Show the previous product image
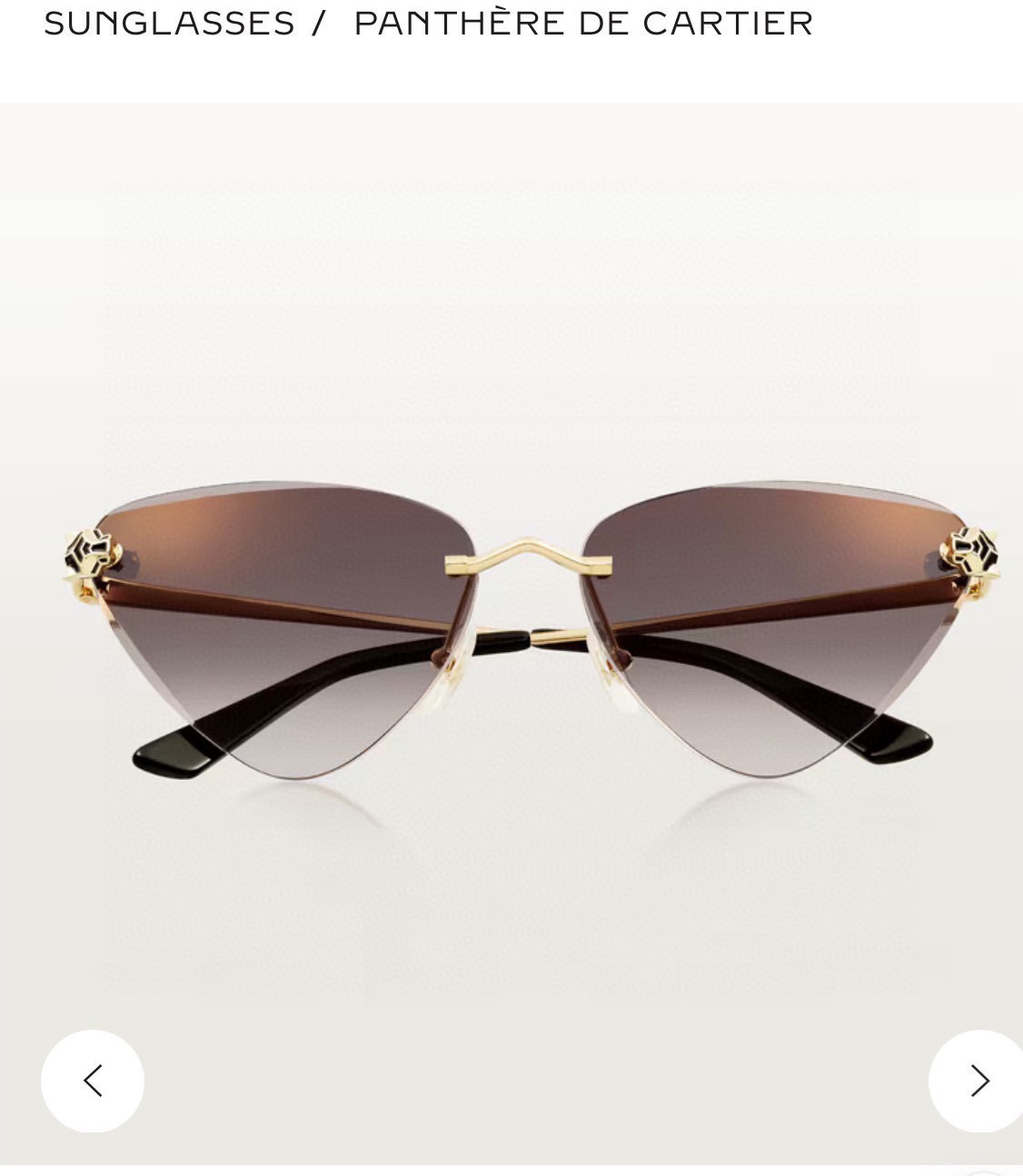Image resolution: width=1023 pixels, height=1176 pixels. [93, 1081]
